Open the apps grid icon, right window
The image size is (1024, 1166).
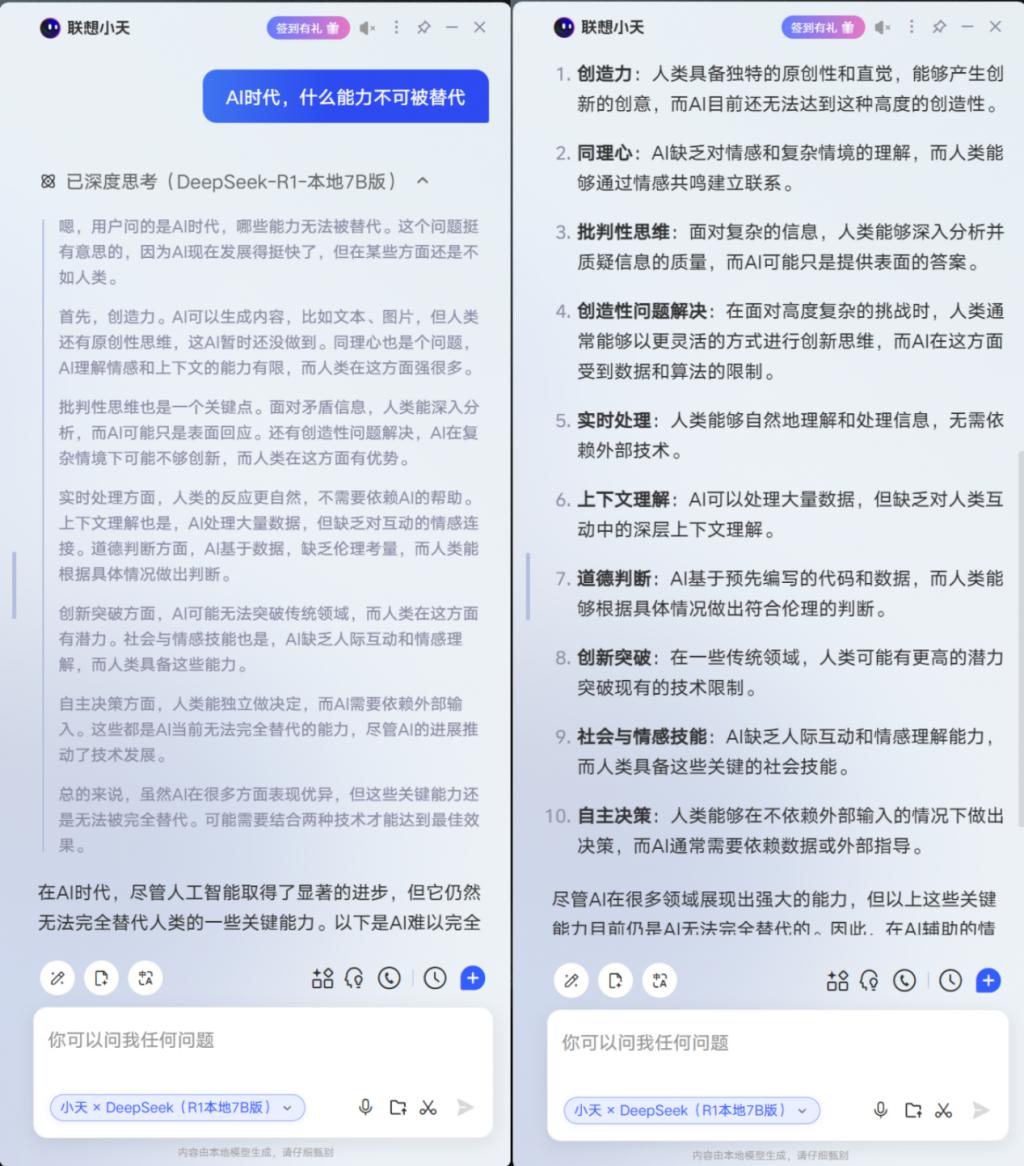837,980
